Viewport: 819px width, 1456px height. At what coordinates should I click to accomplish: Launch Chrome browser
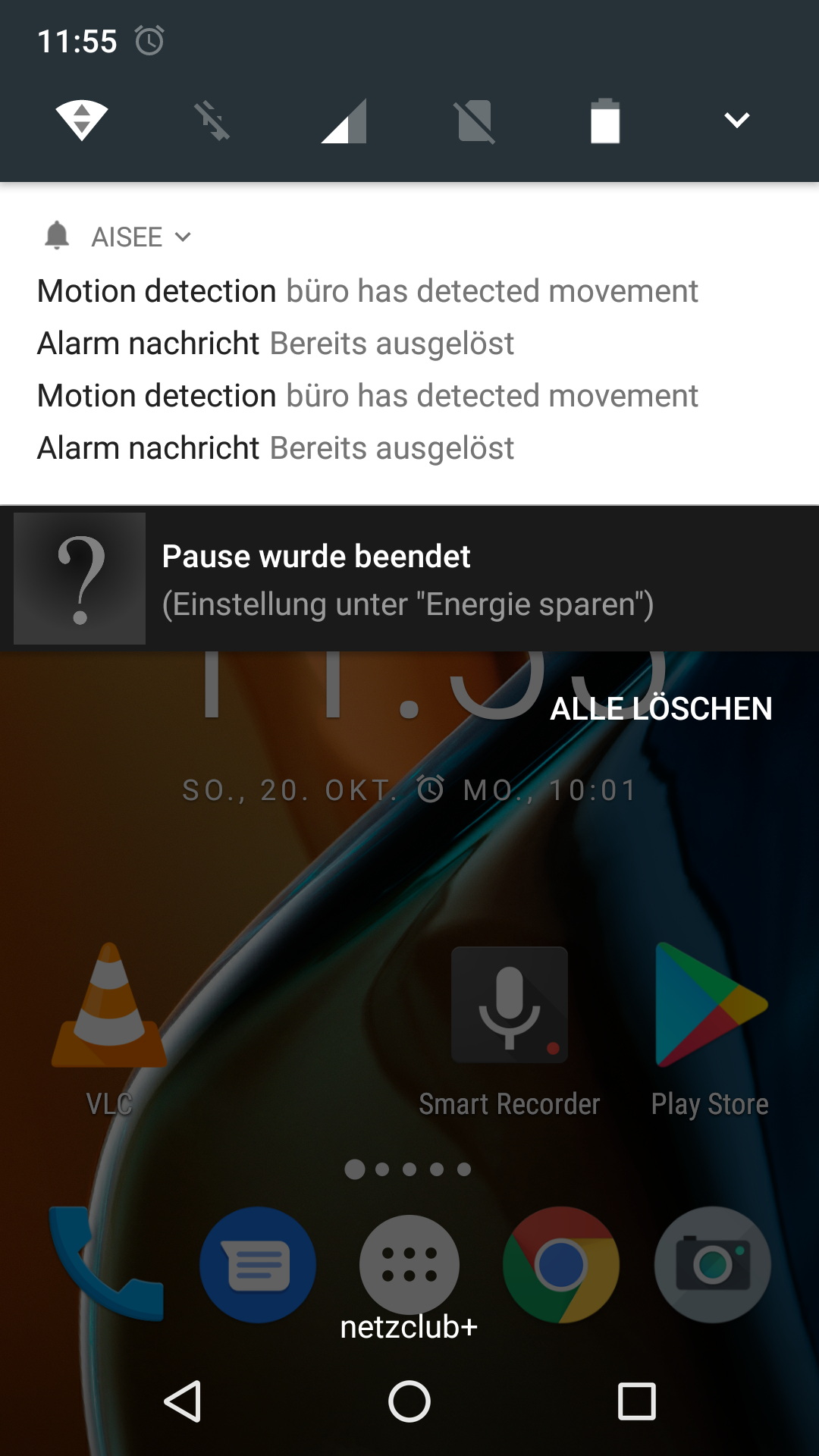point(561,1264)
